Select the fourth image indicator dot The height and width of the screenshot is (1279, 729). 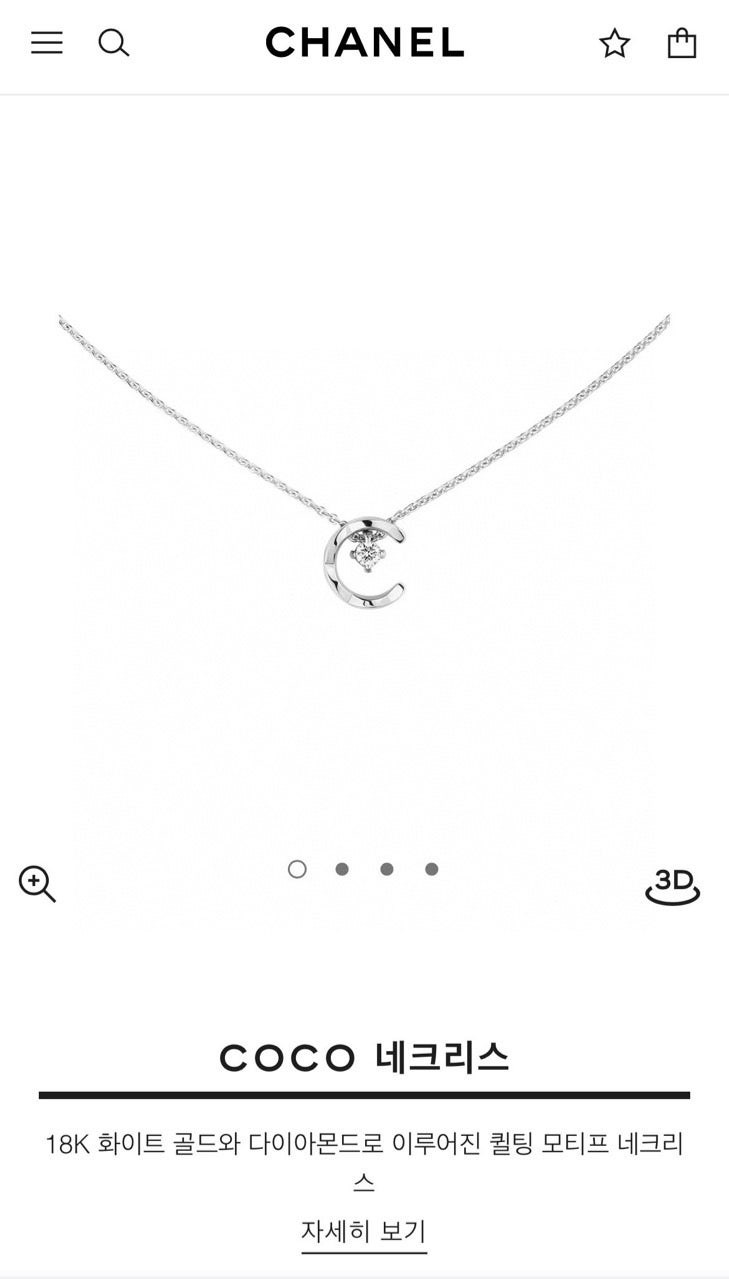(431, 869)
